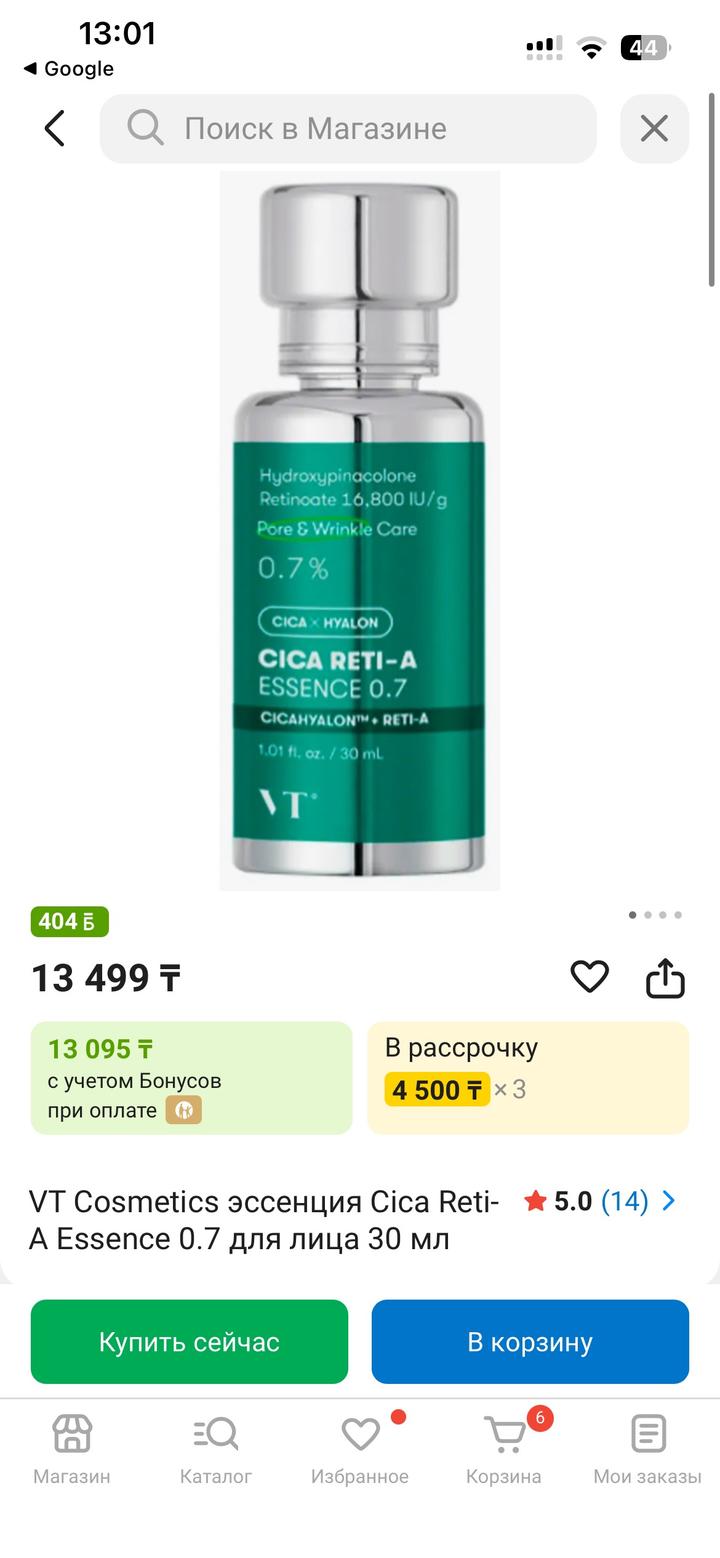The width and height of the screenshot is (720, 1558).
Task: Open reviews via the 5.0 (14) rating link
Action: tap(590, 1200)
